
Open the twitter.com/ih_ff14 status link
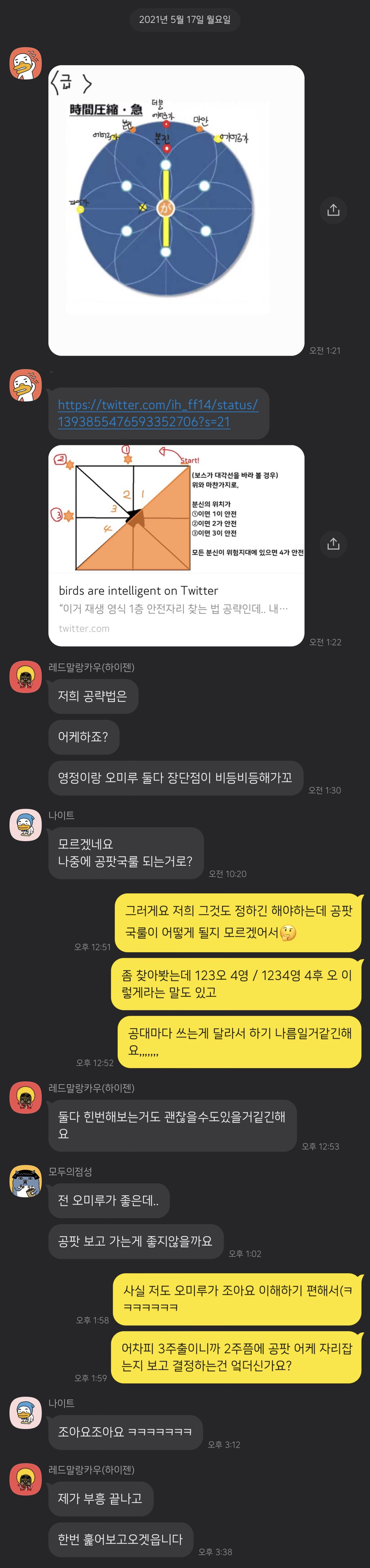pyautogui.click(x=158, y=412)
